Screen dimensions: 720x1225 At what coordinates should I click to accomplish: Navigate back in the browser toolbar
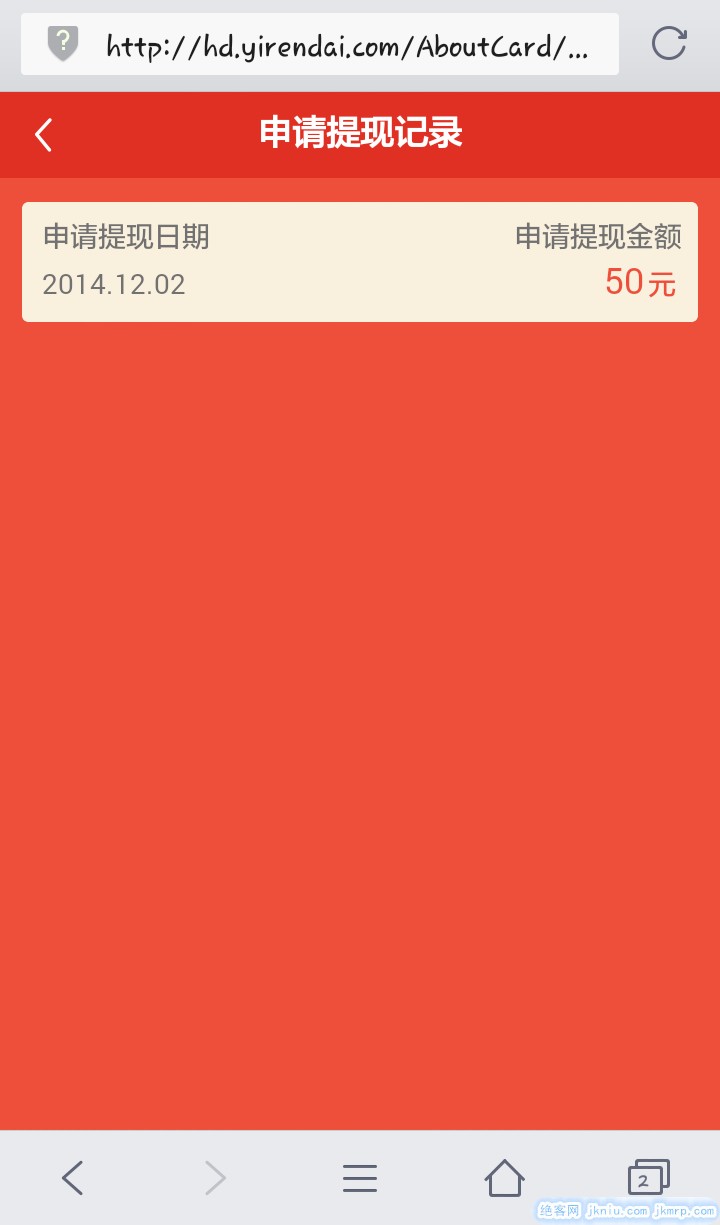point(72,1178)
